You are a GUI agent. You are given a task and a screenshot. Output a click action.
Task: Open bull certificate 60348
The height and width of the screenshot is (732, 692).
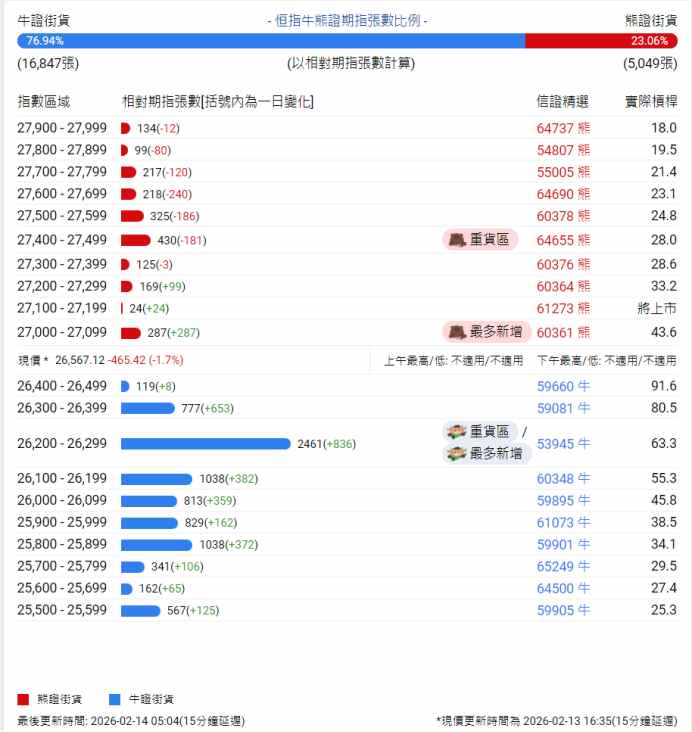[562, 479]
